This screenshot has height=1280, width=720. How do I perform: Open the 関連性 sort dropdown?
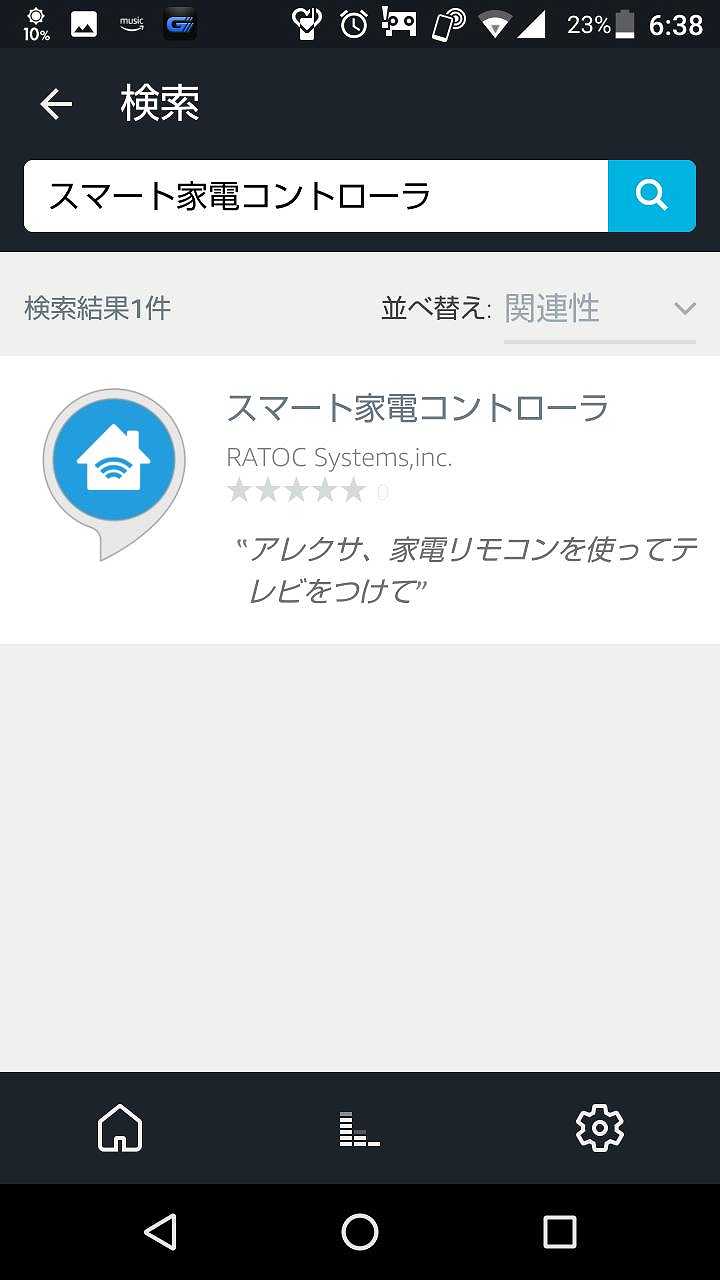tap(599, 309)
